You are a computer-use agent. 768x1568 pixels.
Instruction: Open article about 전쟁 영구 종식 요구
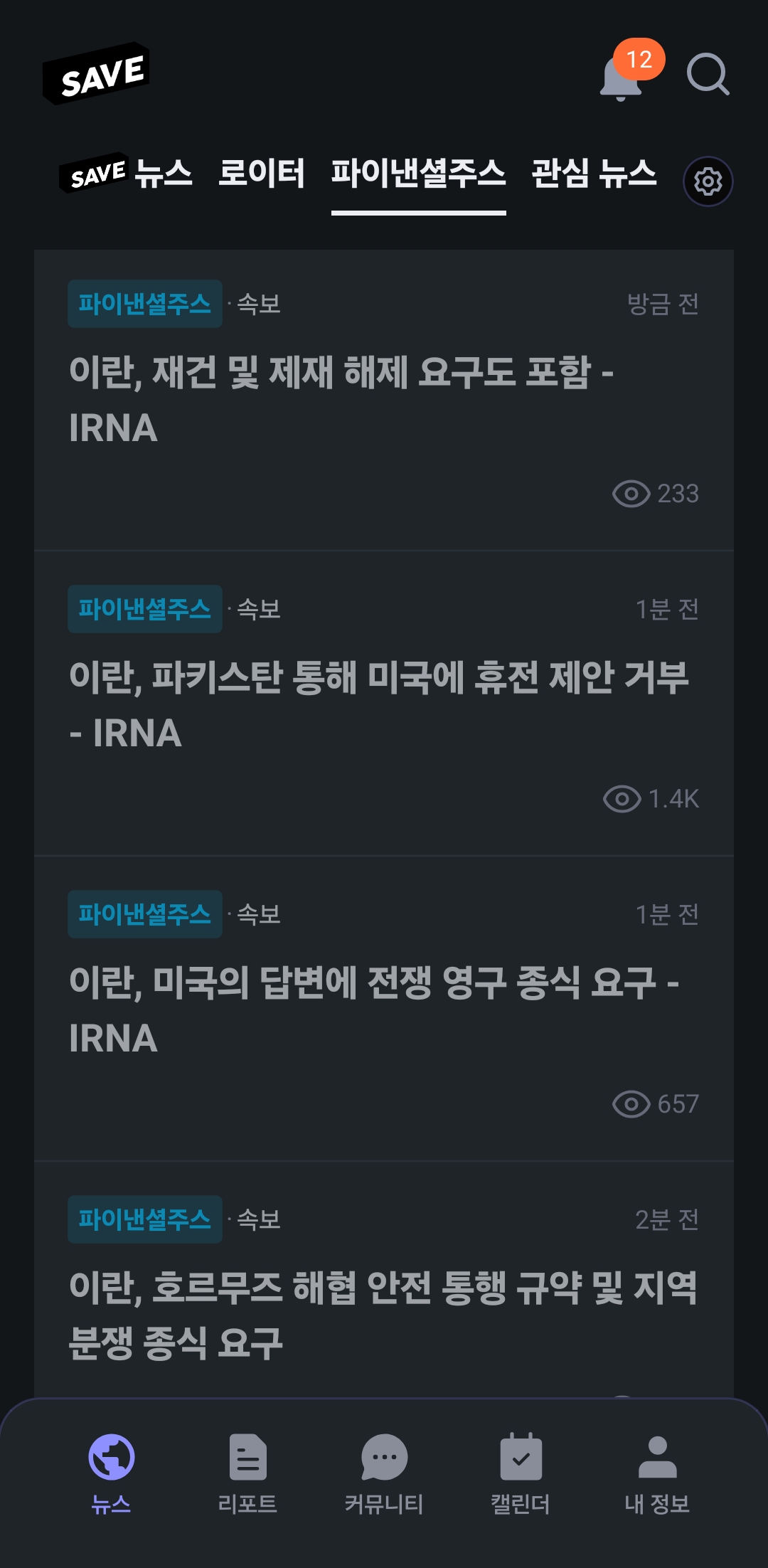pyautogui.click(x=384, y=1009)
